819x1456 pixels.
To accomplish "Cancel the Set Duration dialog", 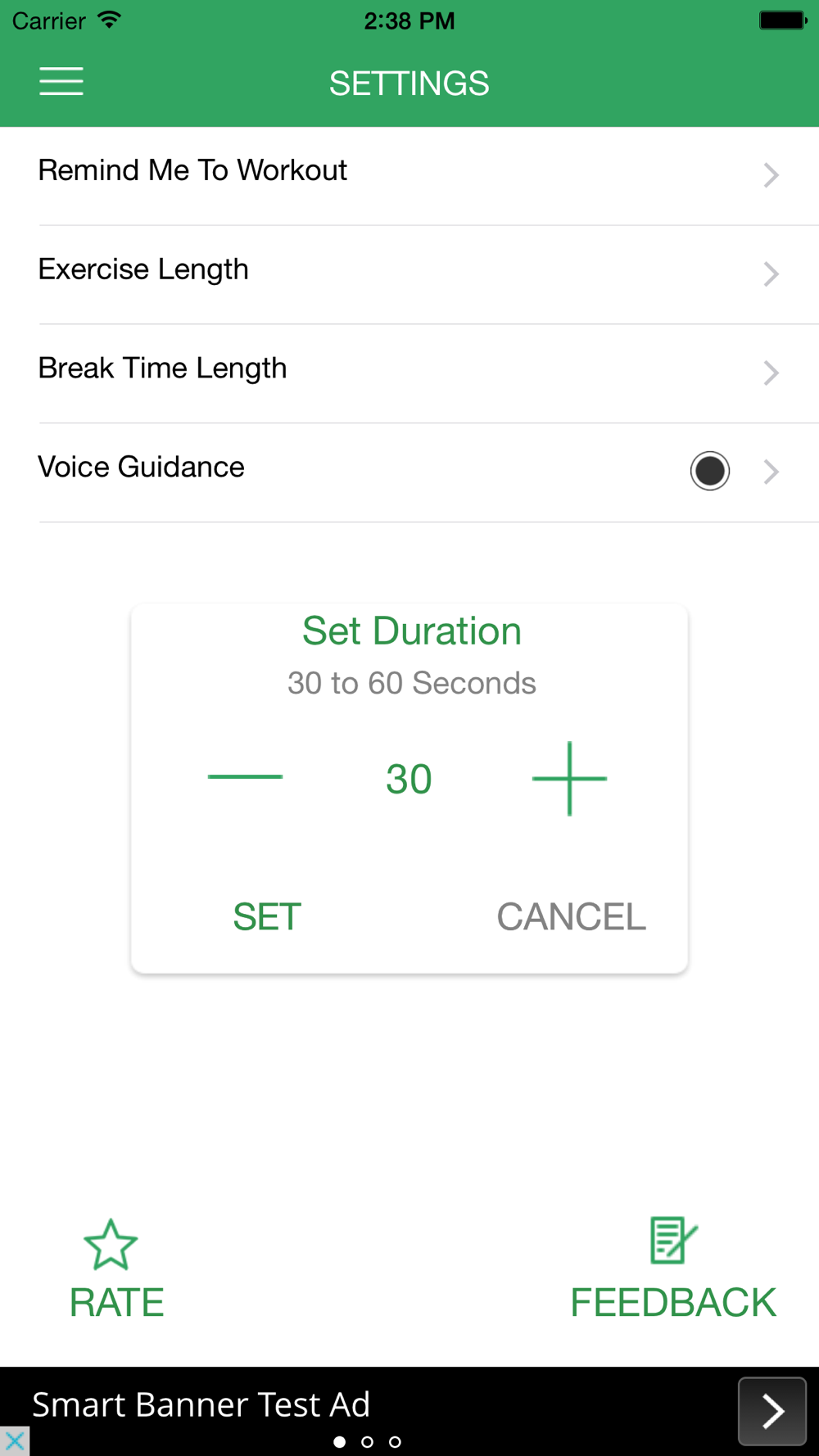I will tap(571, 916).
